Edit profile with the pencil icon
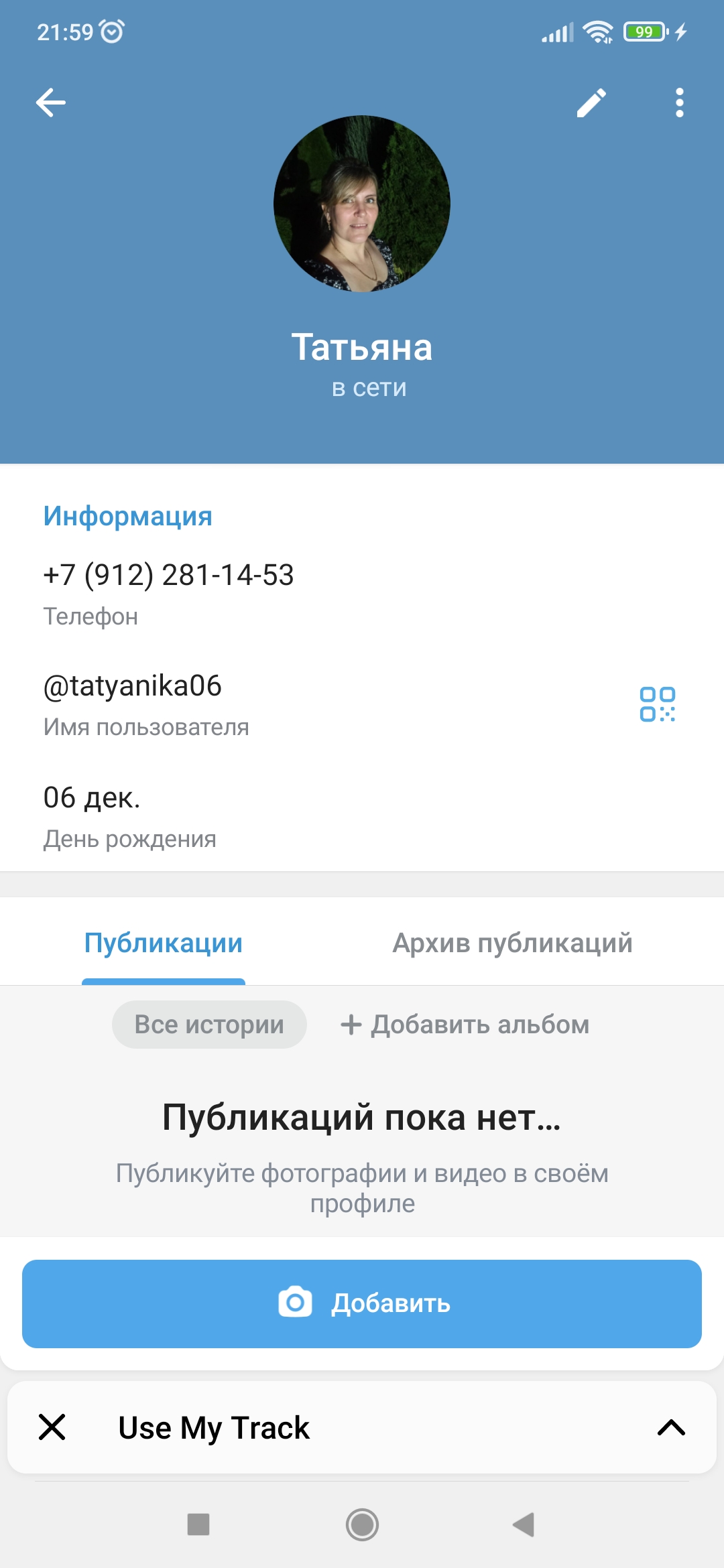The height and width of the screenshot is (1568, 724). pyautogui.click(x=591, y=103)
